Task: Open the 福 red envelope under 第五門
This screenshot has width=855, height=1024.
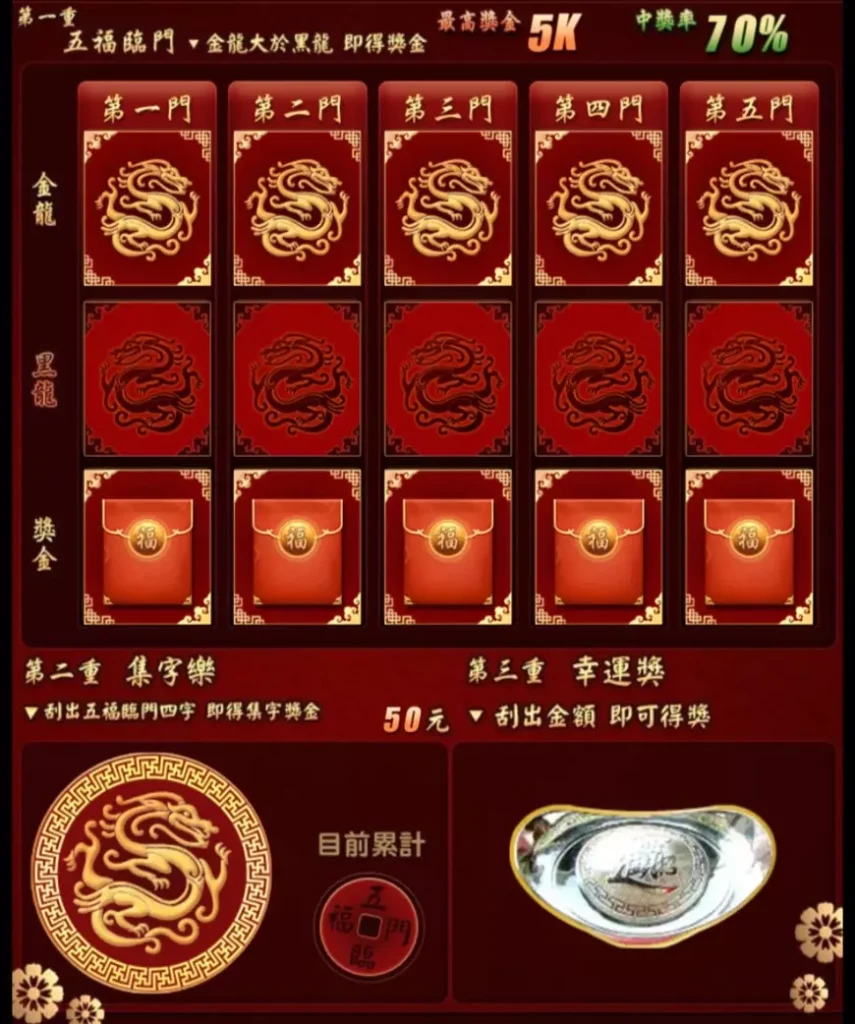Action: pos(749,548)
